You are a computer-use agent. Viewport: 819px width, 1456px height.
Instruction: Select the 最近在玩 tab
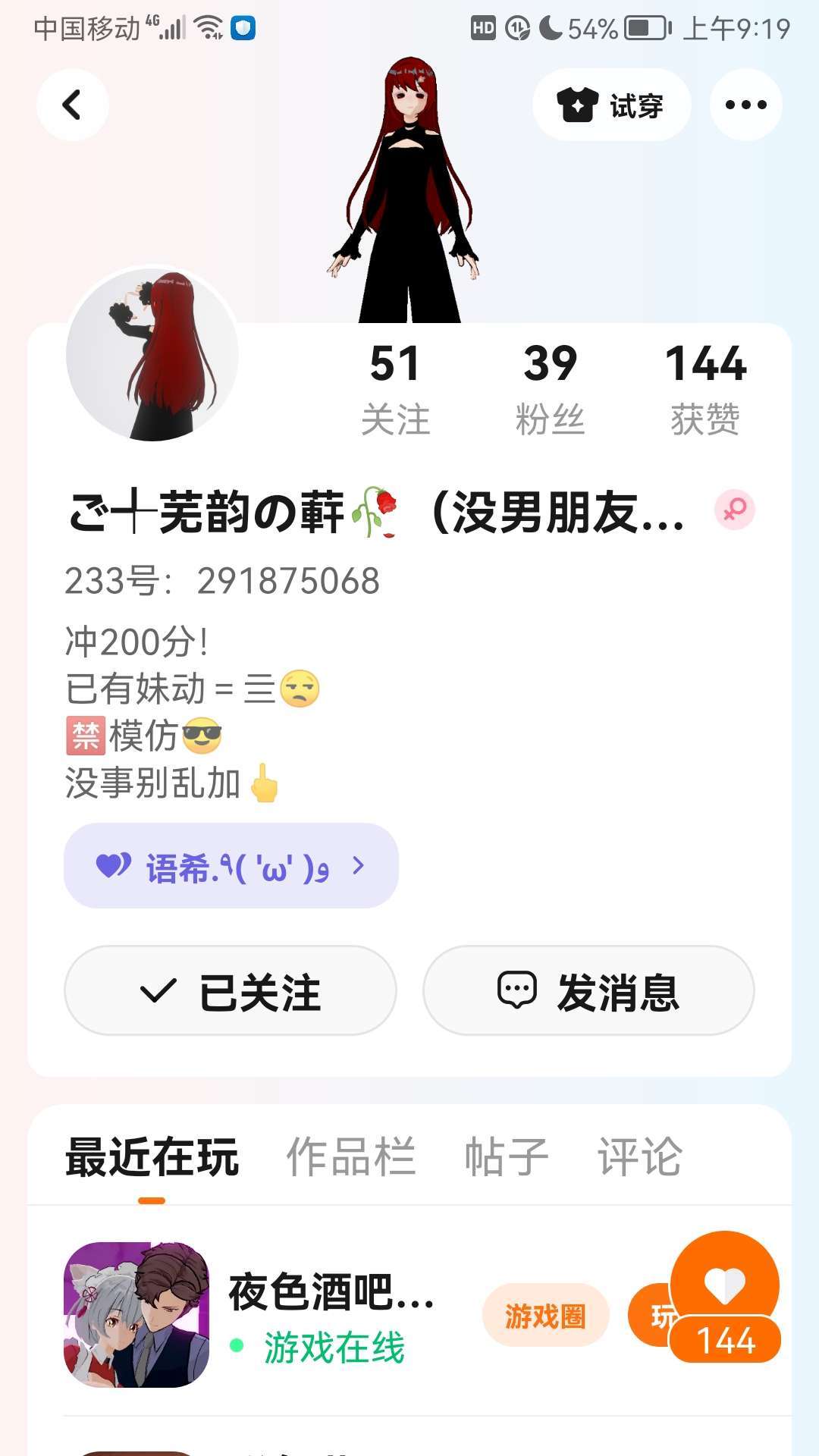tap(152, 1157)
